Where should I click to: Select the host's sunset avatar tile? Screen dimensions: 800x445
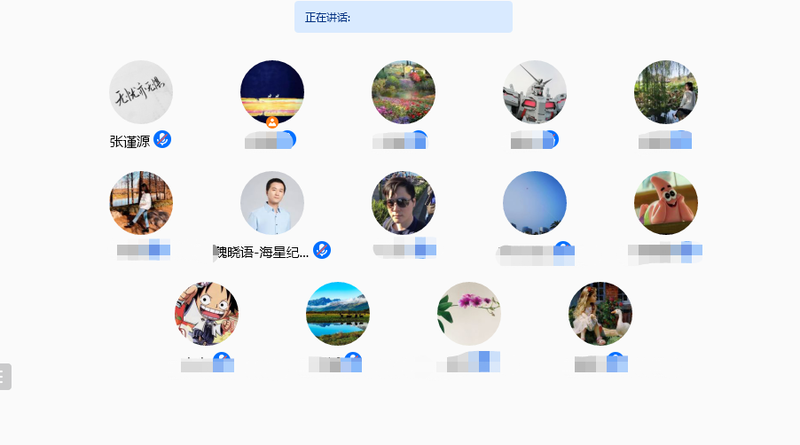(x=272, y=92)
